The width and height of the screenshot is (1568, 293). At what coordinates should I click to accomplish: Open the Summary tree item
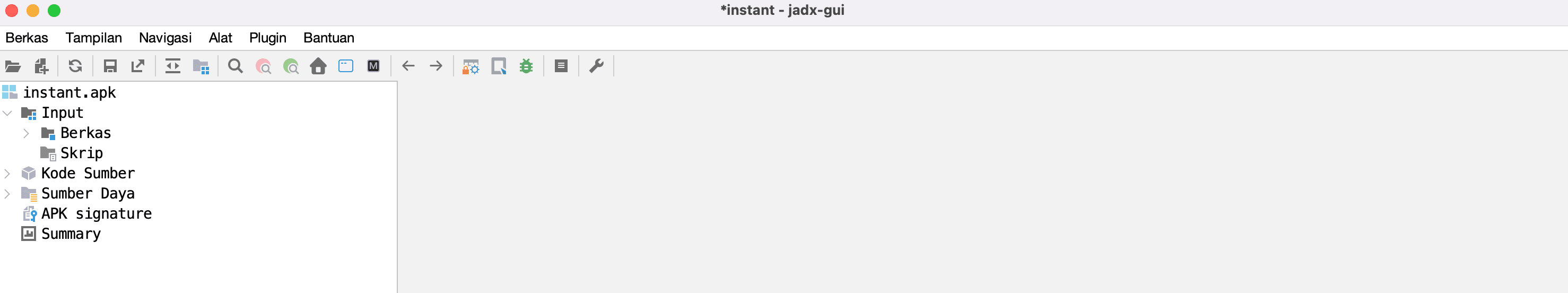tap(71, 234)
